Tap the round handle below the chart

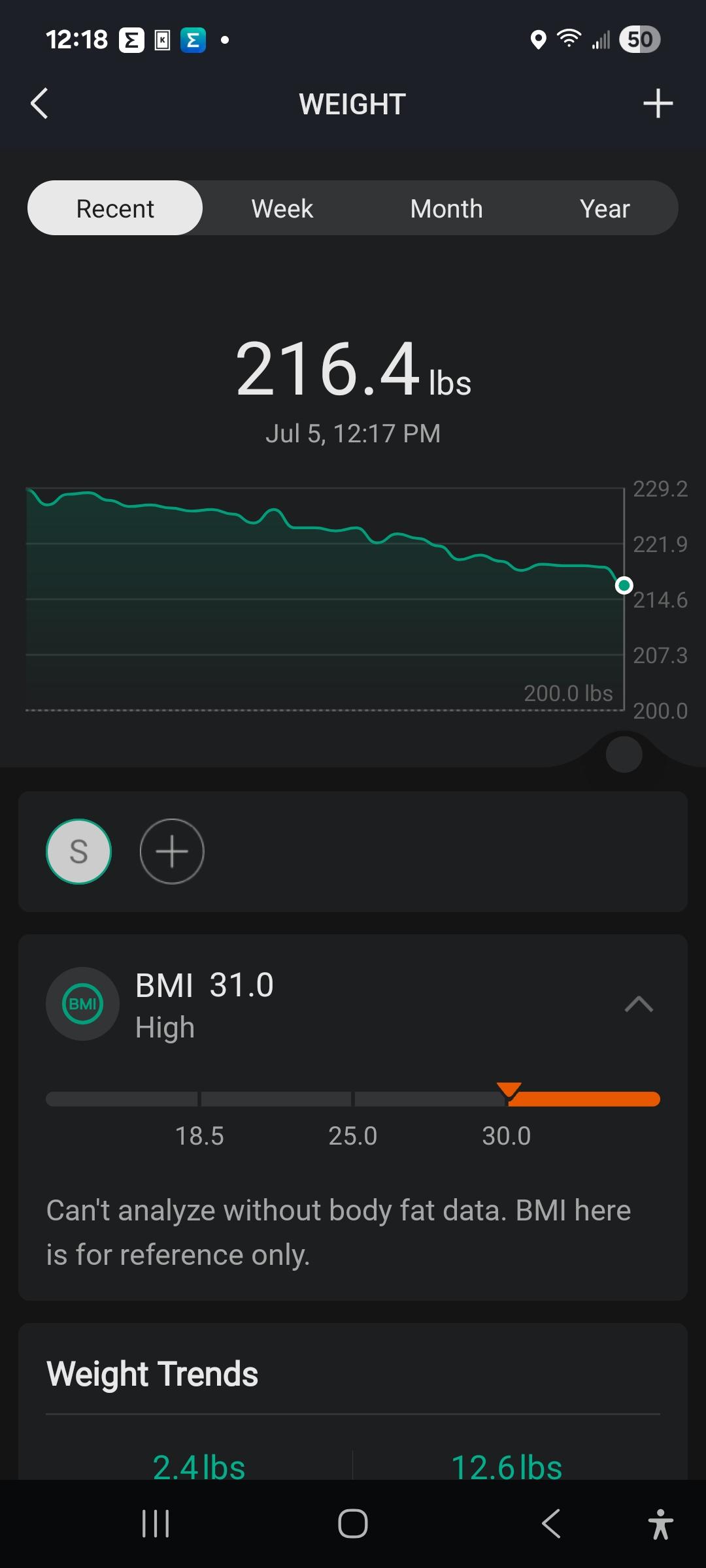pos(624,755)
